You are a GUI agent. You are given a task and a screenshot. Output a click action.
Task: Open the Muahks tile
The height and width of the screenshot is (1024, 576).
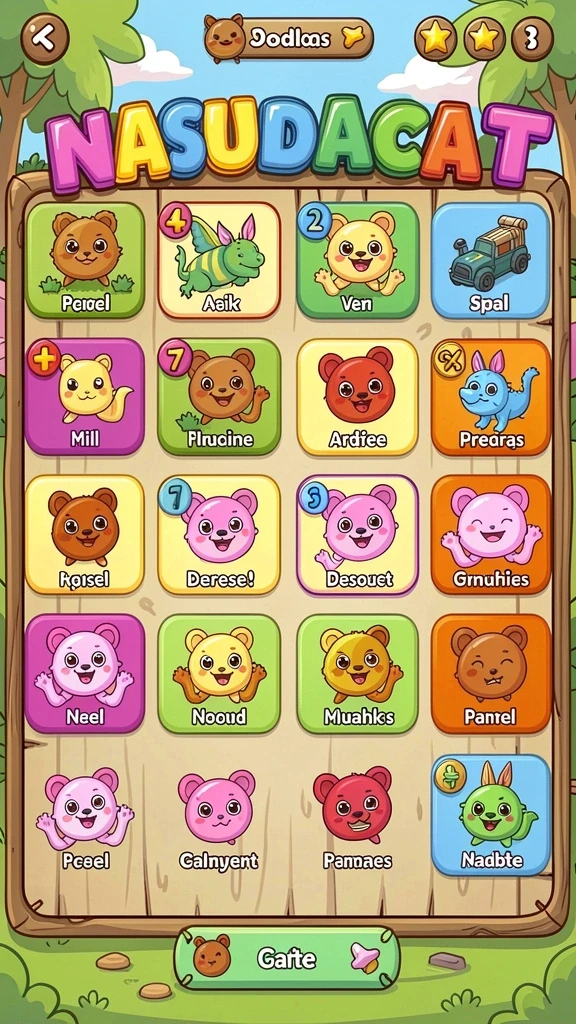click(358, 673)
